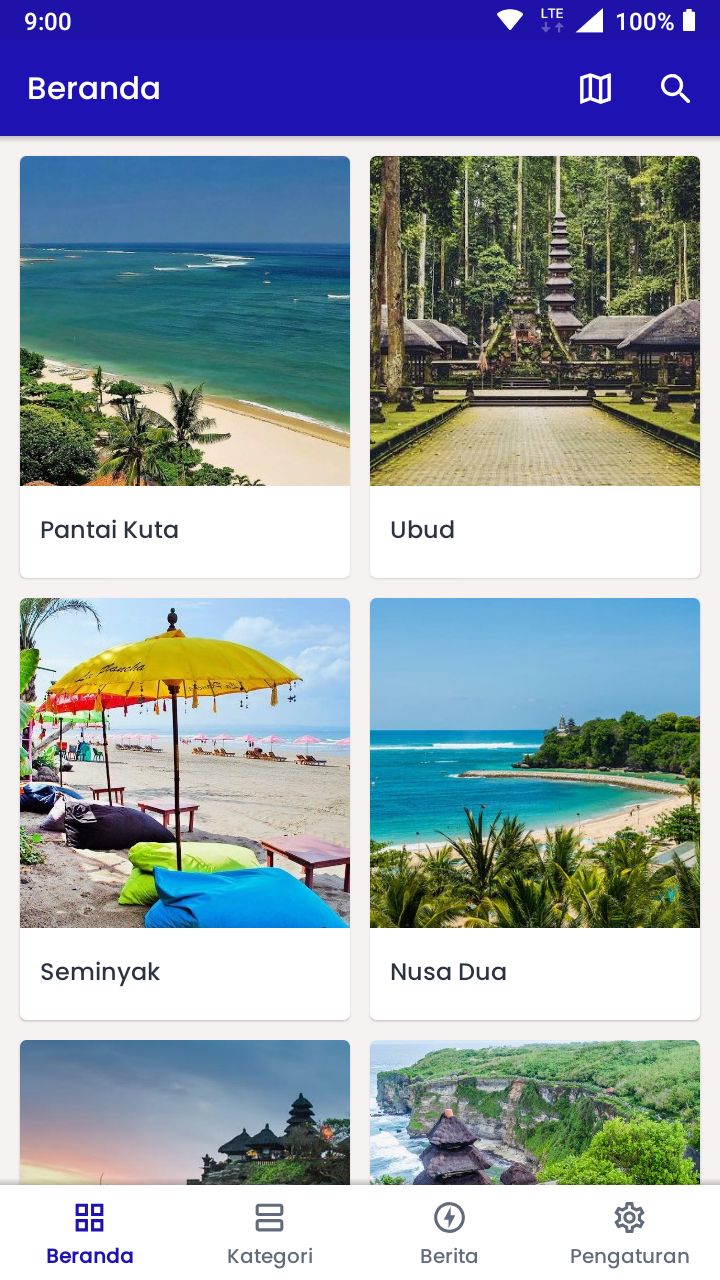
Task: Open the map view icon
Action: (x=595, y=89)
